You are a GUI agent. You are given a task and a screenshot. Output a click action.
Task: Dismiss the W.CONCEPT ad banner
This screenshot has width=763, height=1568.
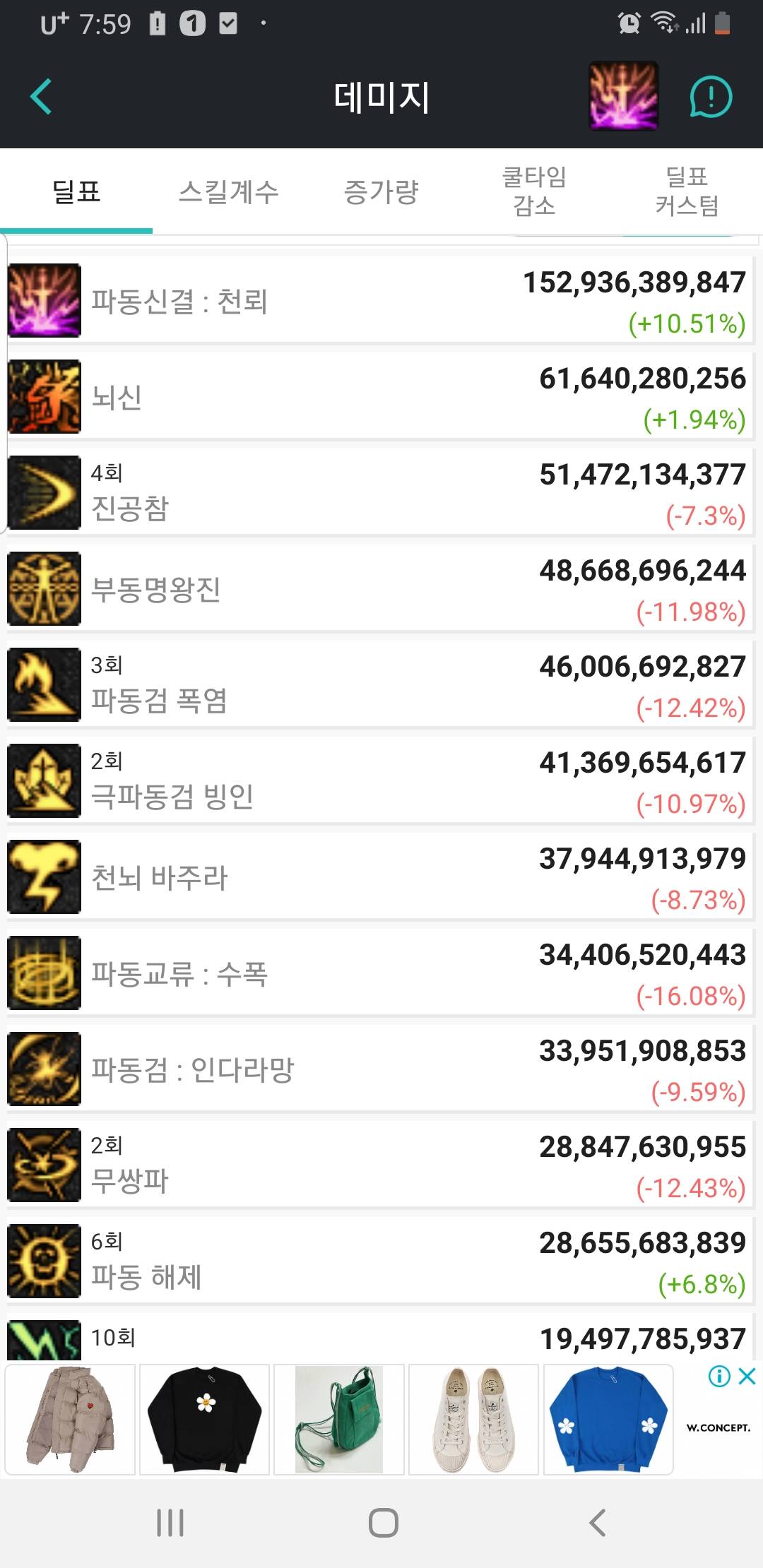click(747, 1376)
